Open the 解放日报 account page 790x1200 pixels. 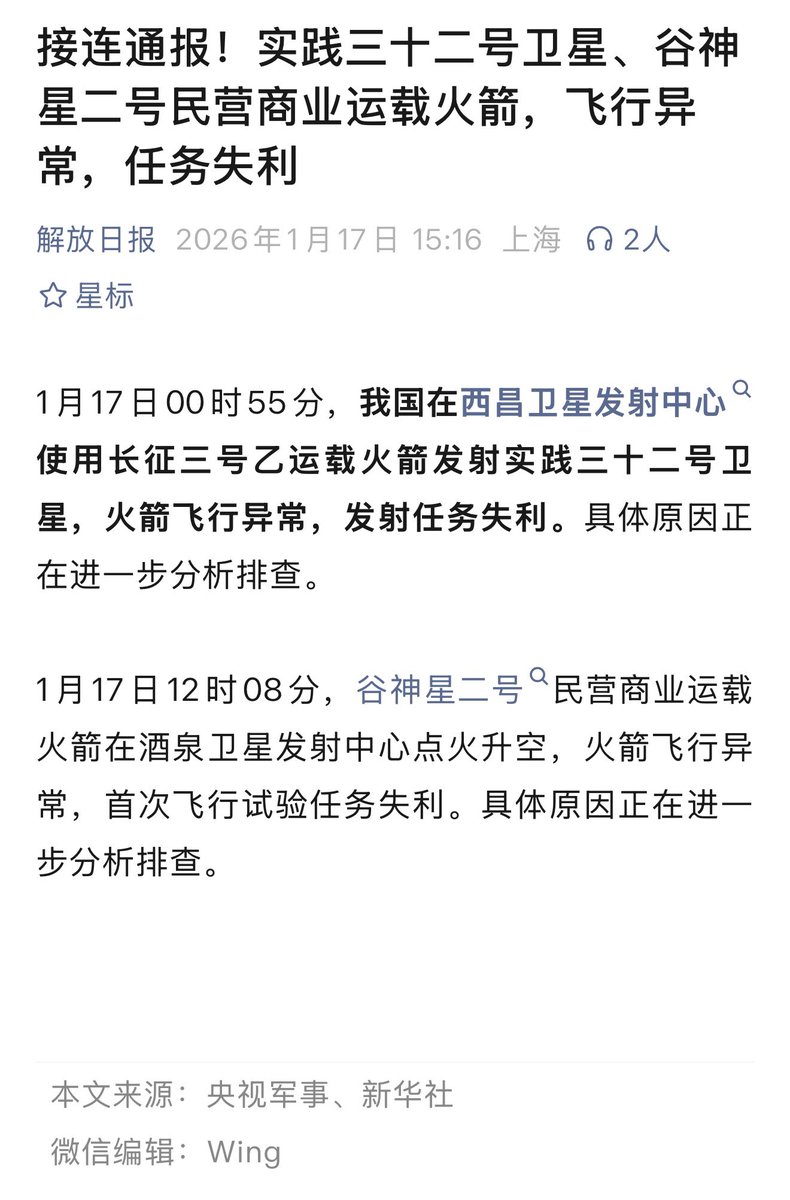(96, 240)
